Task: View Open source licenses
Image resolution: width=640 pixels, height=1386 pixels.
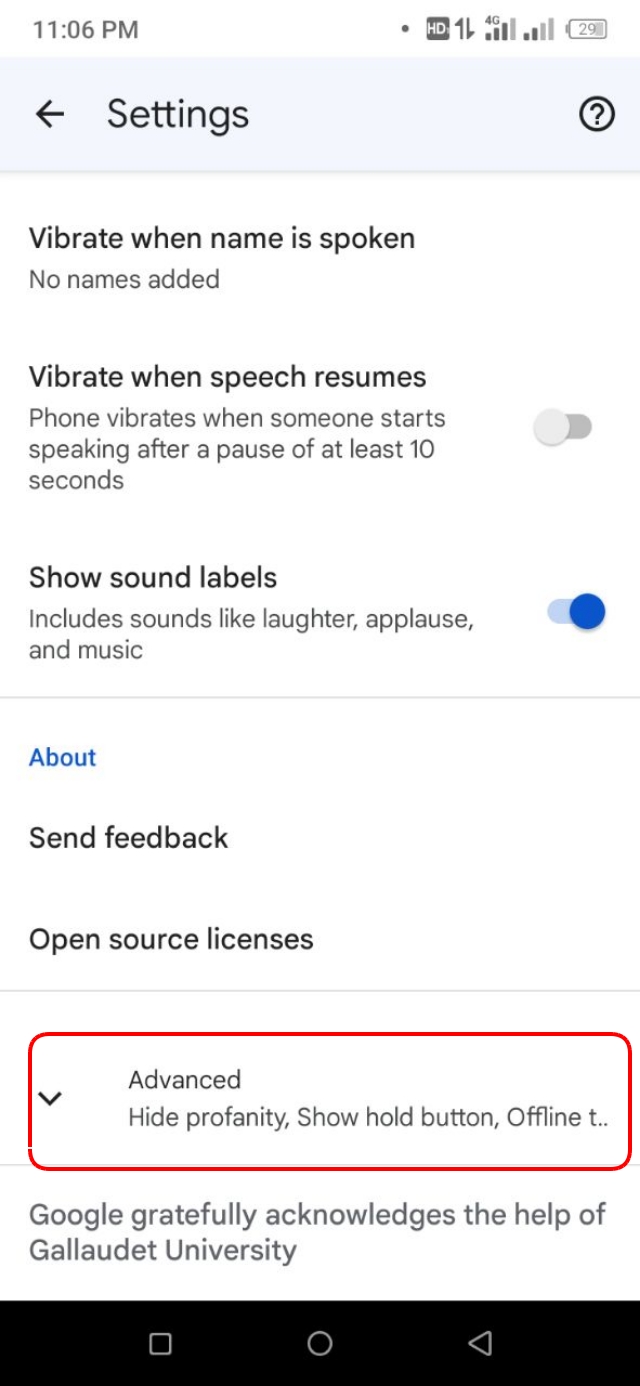Action: 171,939
